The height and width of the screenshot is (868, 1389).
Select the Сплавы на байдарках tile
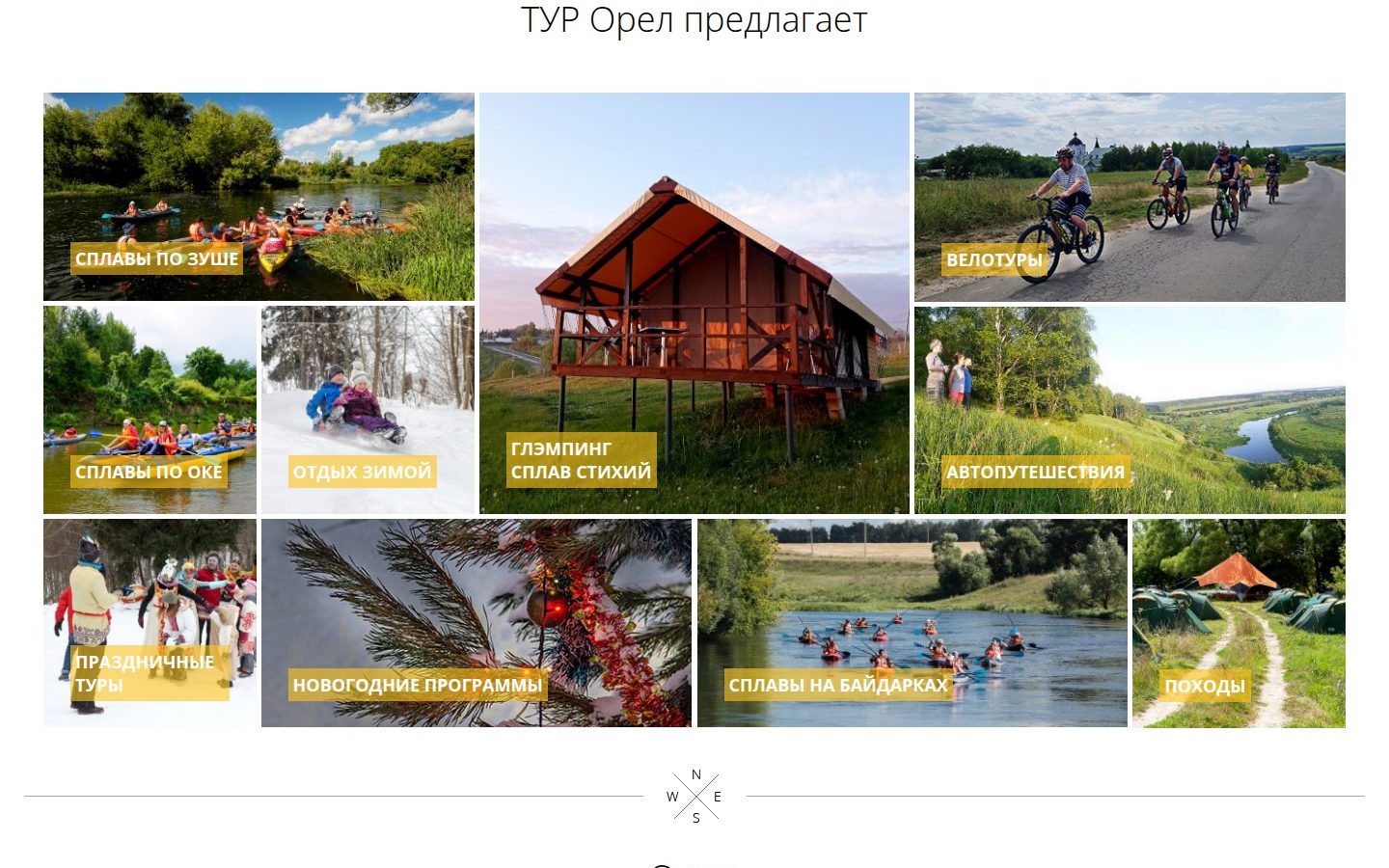coord(912,623)
